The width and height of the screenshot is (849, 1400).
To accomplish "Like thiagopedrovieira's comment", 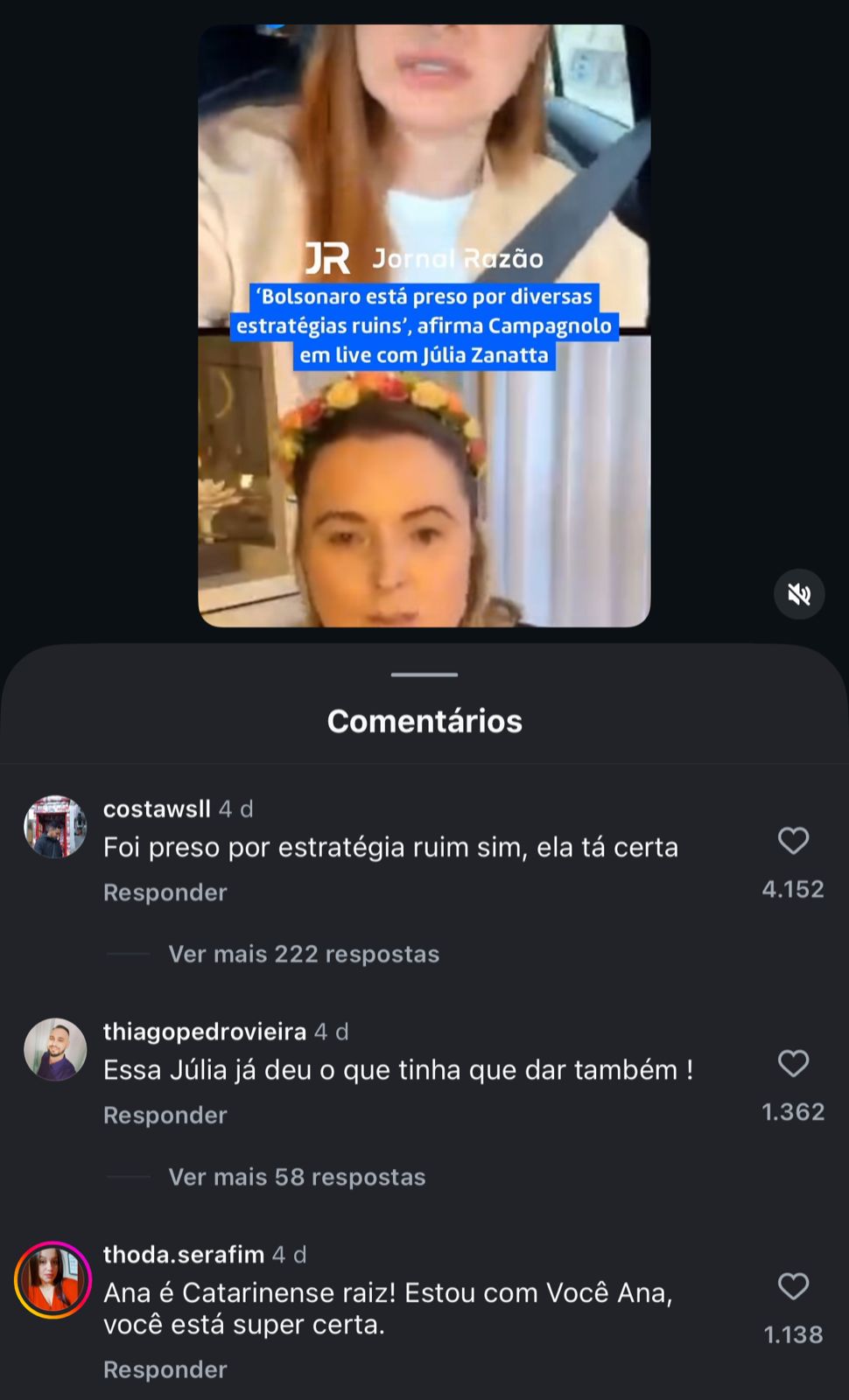I will (x=793, y=1064).
